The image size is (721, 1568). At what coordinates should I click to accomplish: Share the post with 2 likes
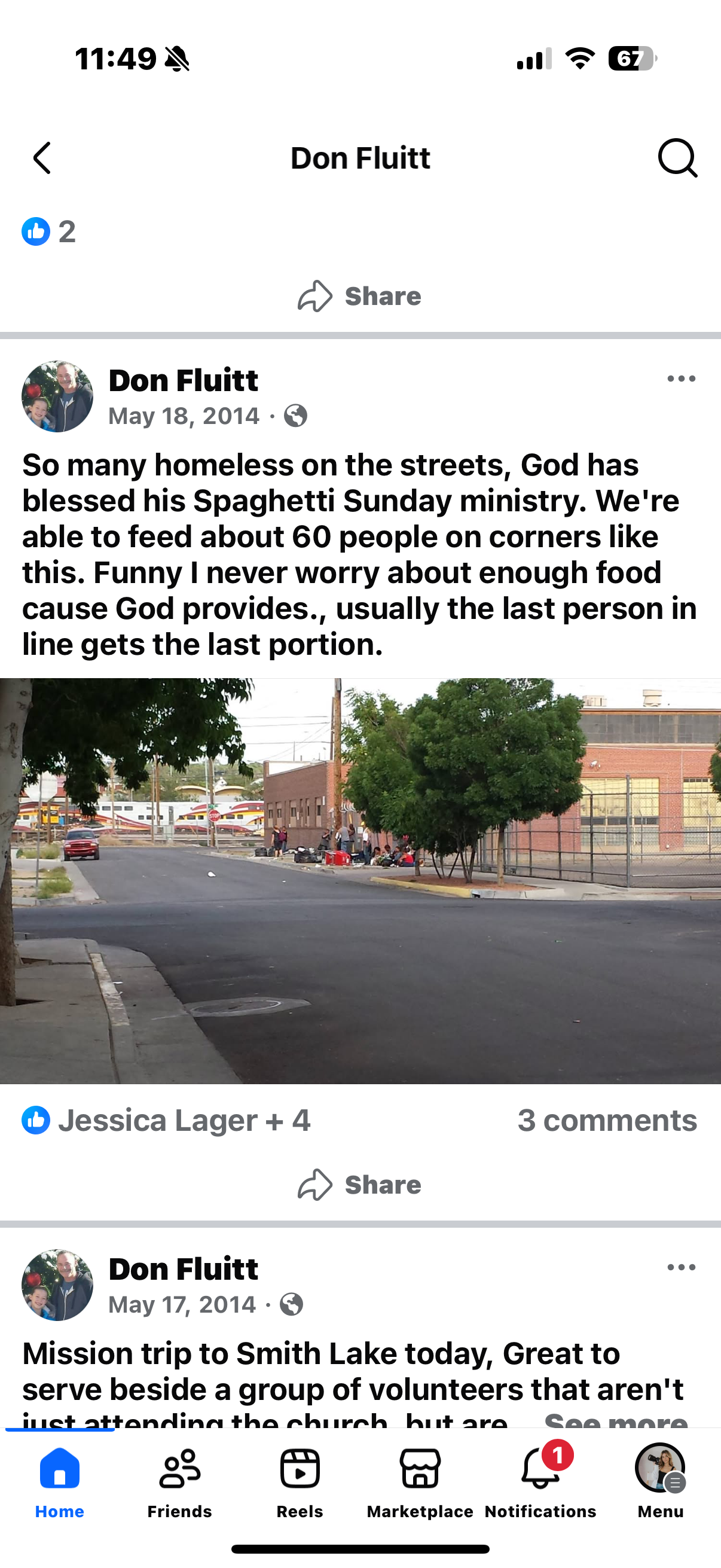tap(359, 297)
